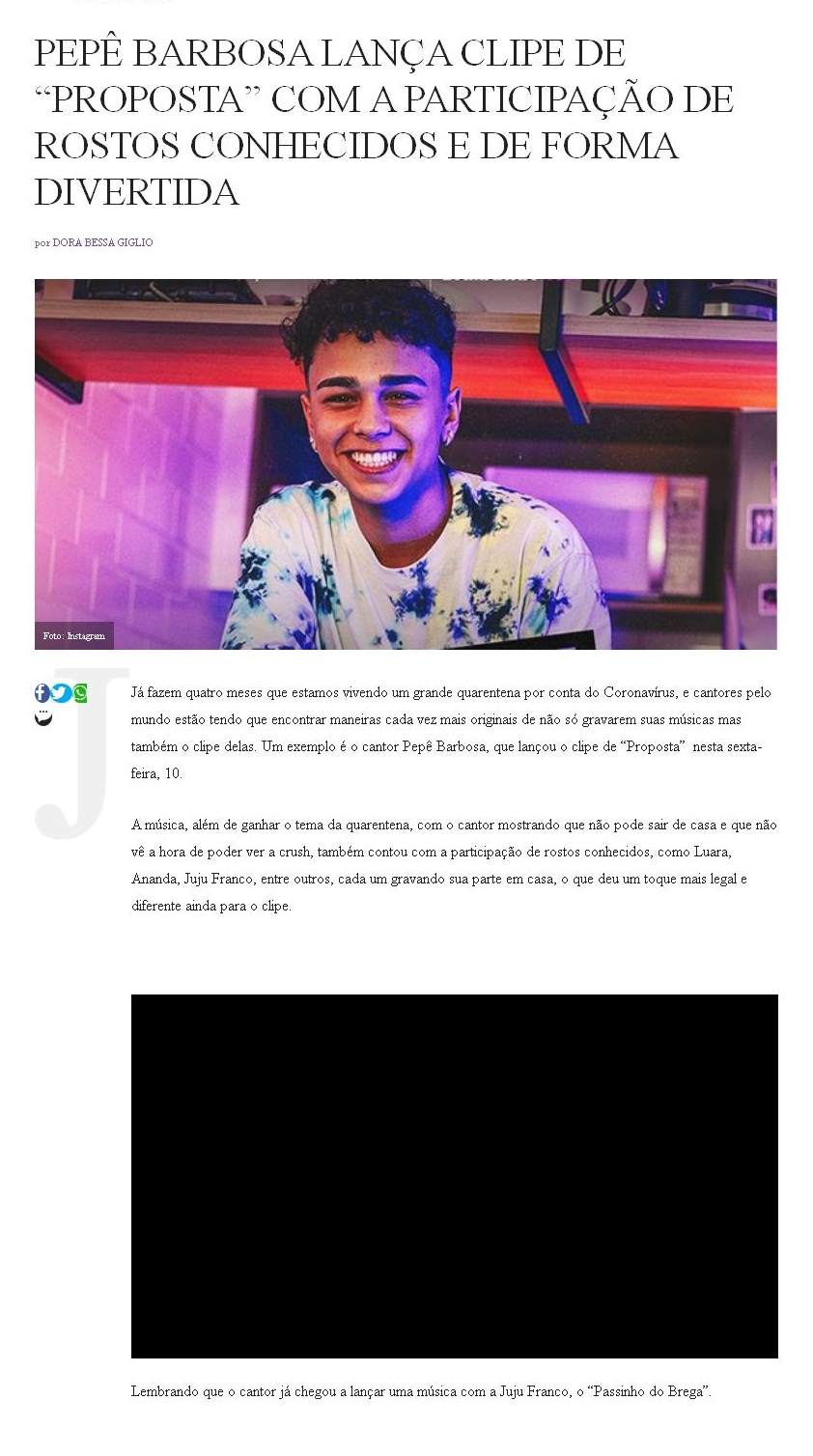813x1456 pixels.
Task: Play the embedded Proposta video clip
Action: [x=454, y=1175]
